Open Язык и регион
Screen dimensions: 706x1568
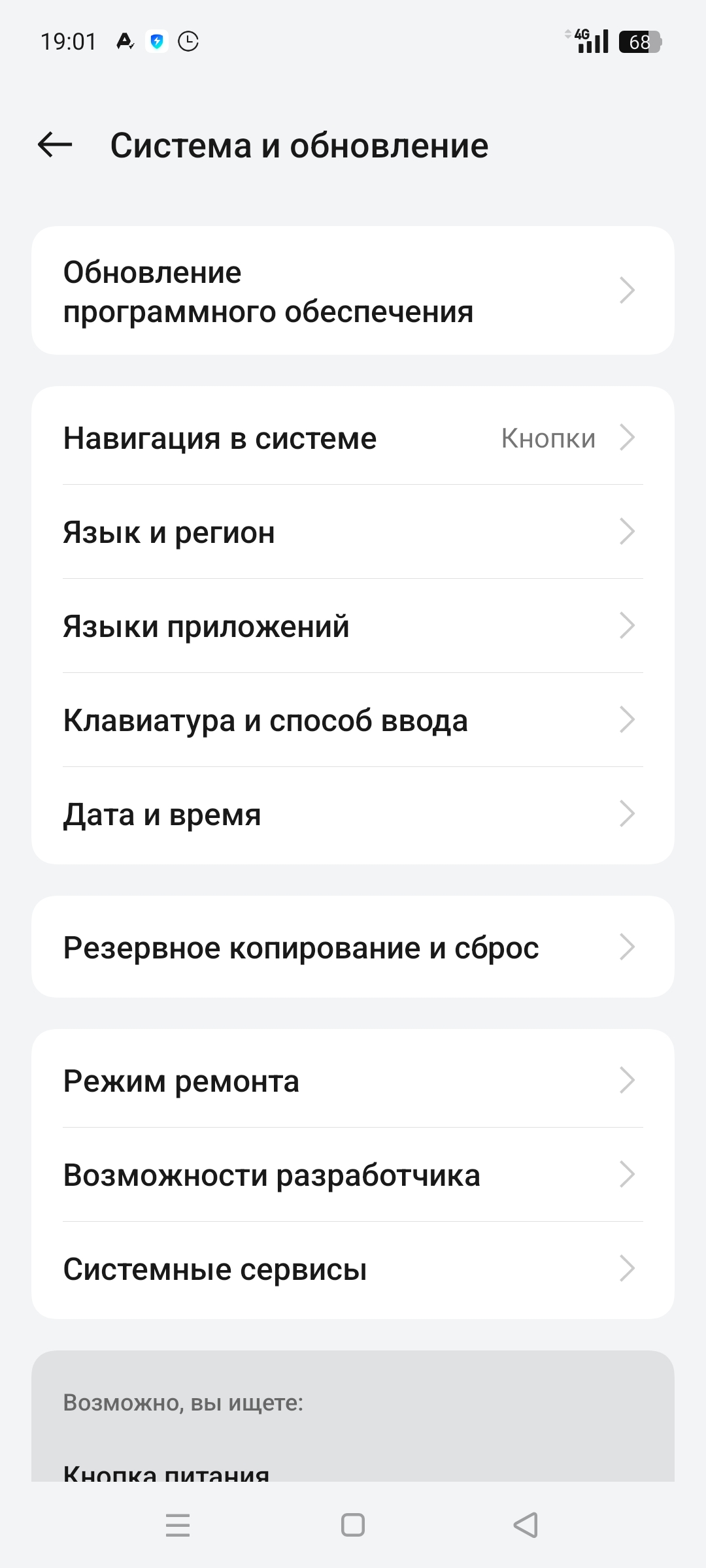353,532
